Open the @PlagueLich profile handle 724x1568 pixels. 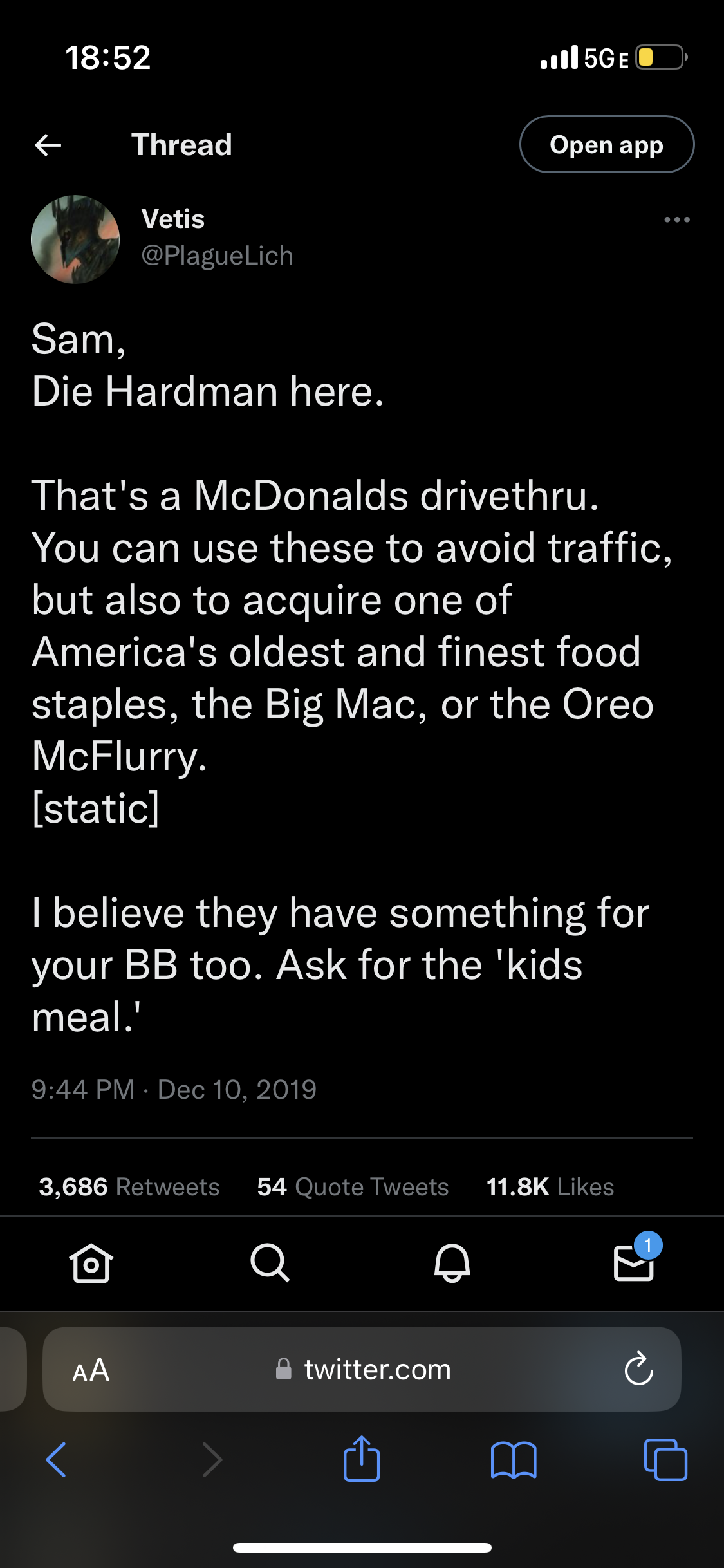(217, 256)
